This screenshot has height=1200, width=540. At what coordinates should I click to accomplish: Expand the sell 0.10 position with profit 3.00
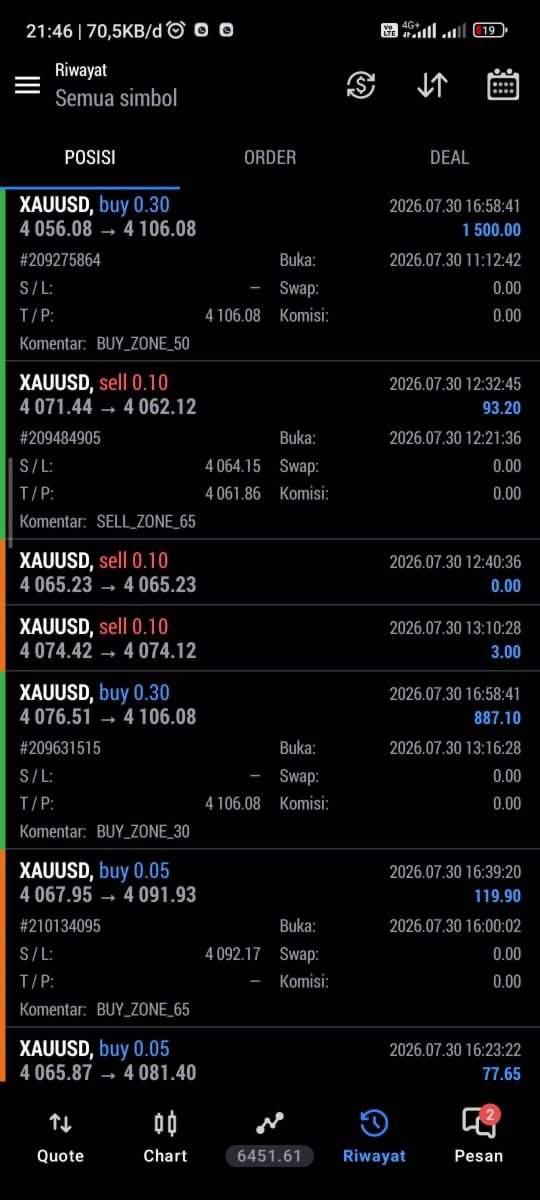pyautogui.click(x=270, y=638)
